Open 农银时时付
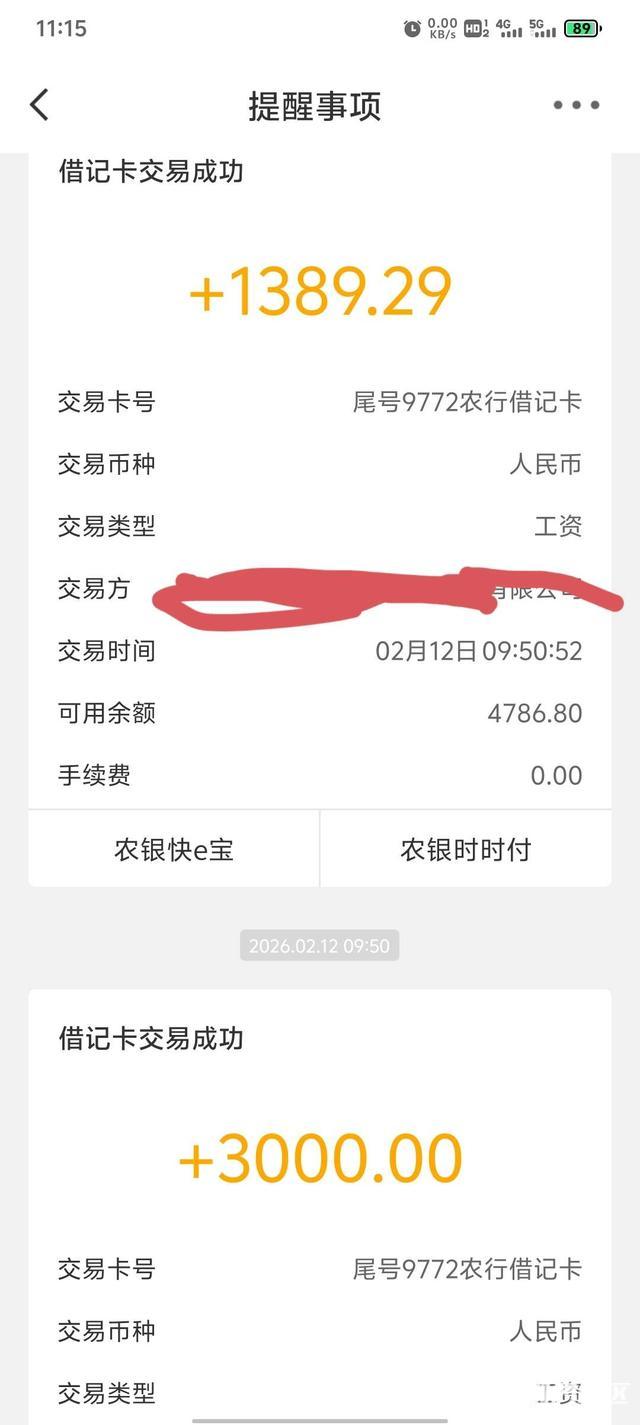This screenshot has width=640, height=1425. click(465, 850)
